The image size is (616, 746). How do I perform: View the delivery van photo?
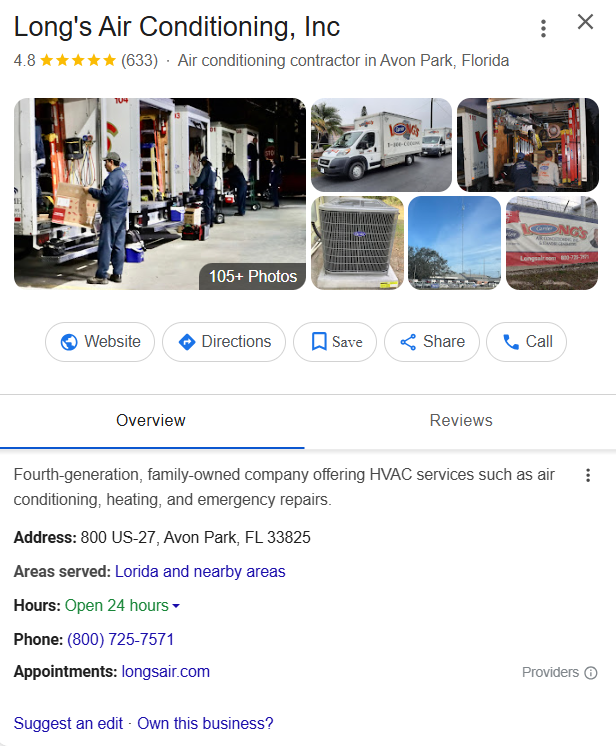381,145
